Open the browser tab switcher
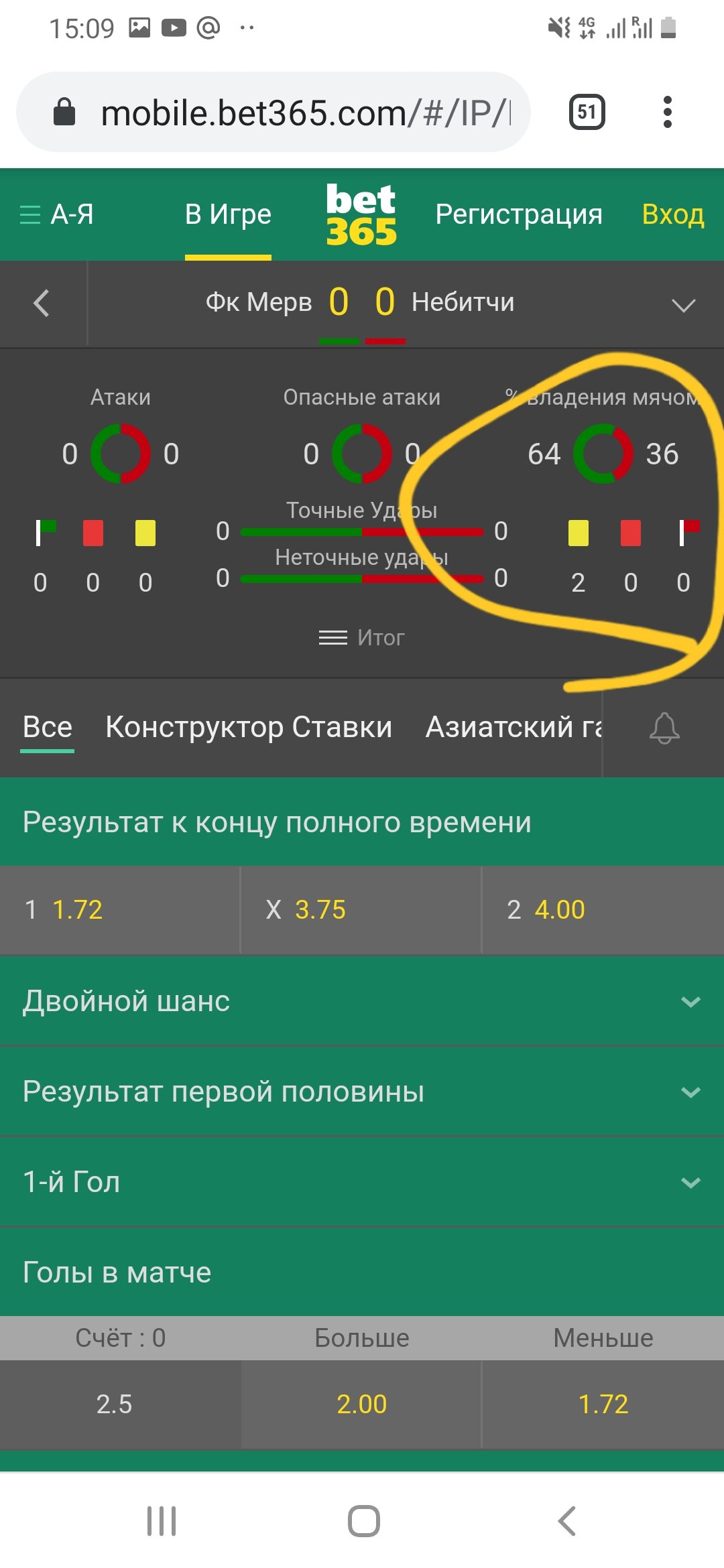Image resolution: width=724 pixels, height=1568 pixels. coord(587,113)
